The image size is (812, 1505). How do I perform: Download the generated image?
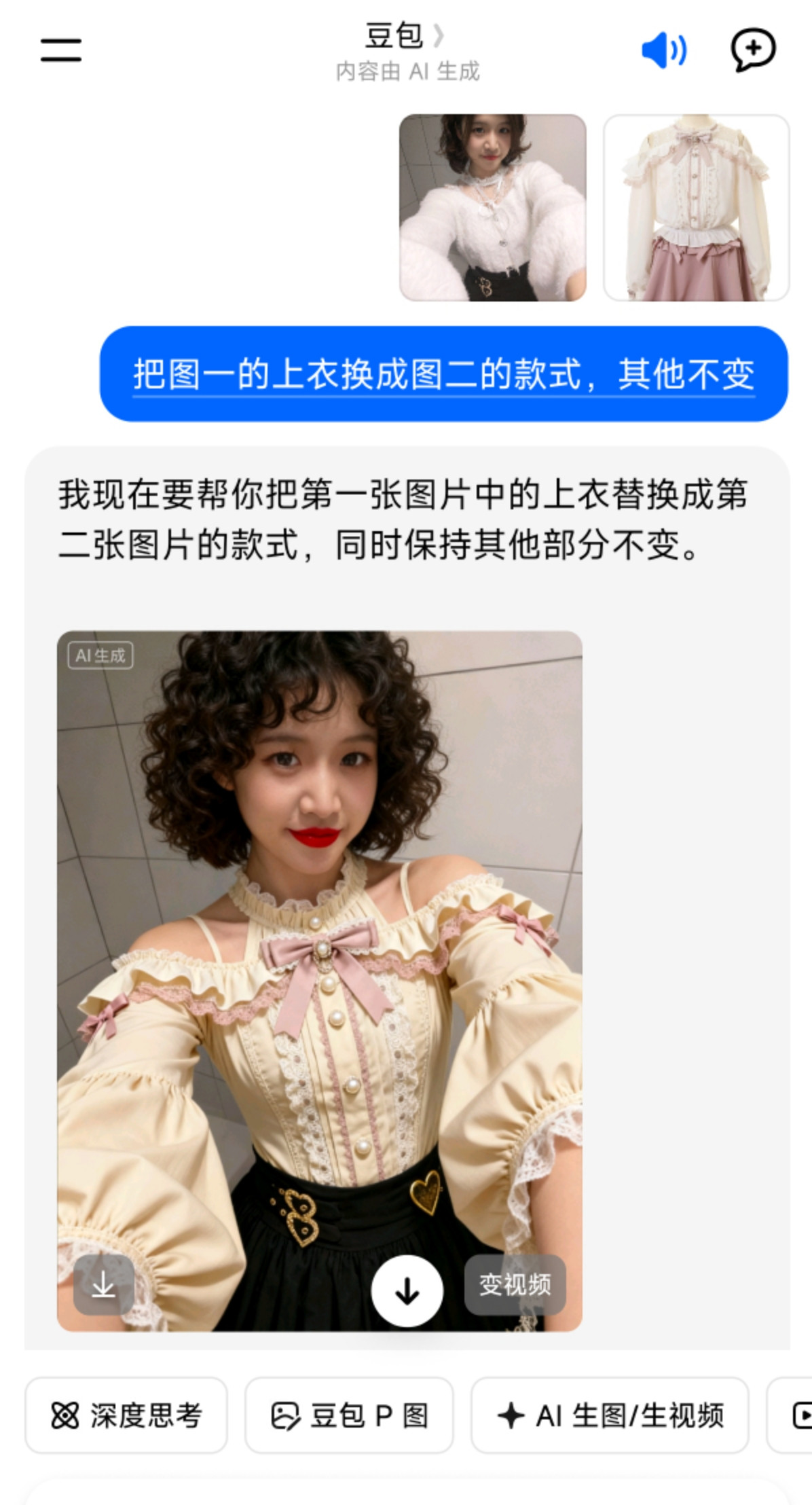coord(103,1284)
